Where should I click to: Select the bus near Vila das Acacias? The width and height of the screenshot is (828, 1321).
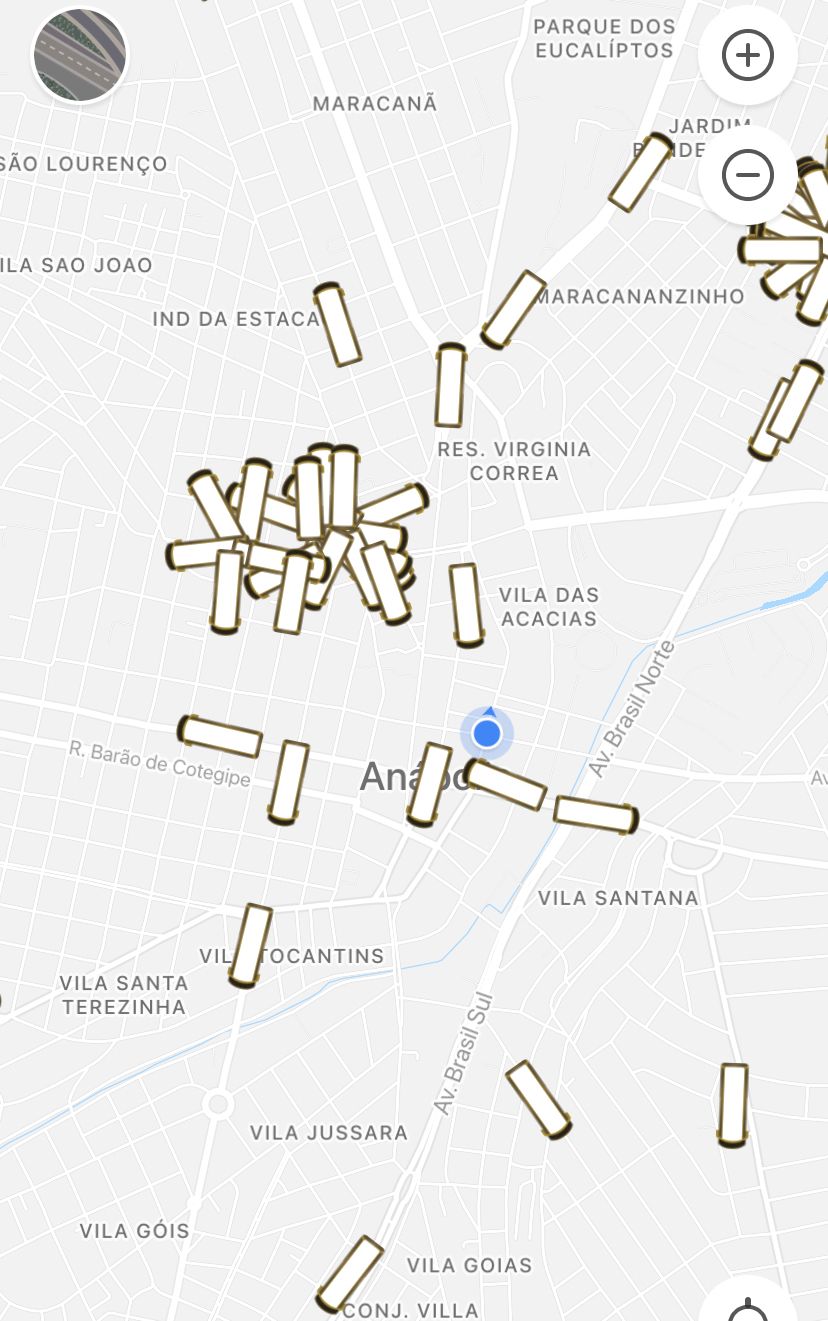[466, 604]
